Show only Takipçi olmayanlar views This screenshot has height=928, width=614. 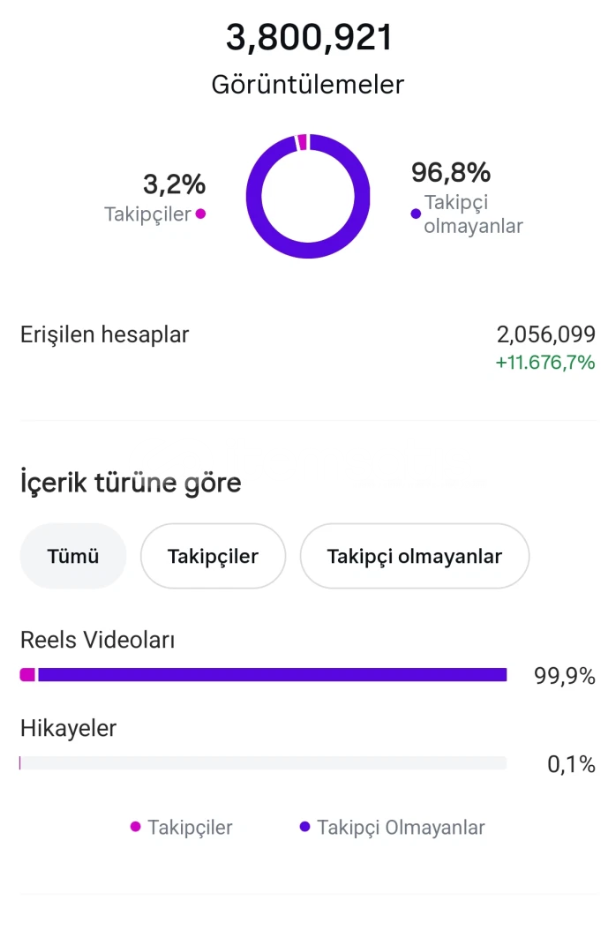(414, 556)
